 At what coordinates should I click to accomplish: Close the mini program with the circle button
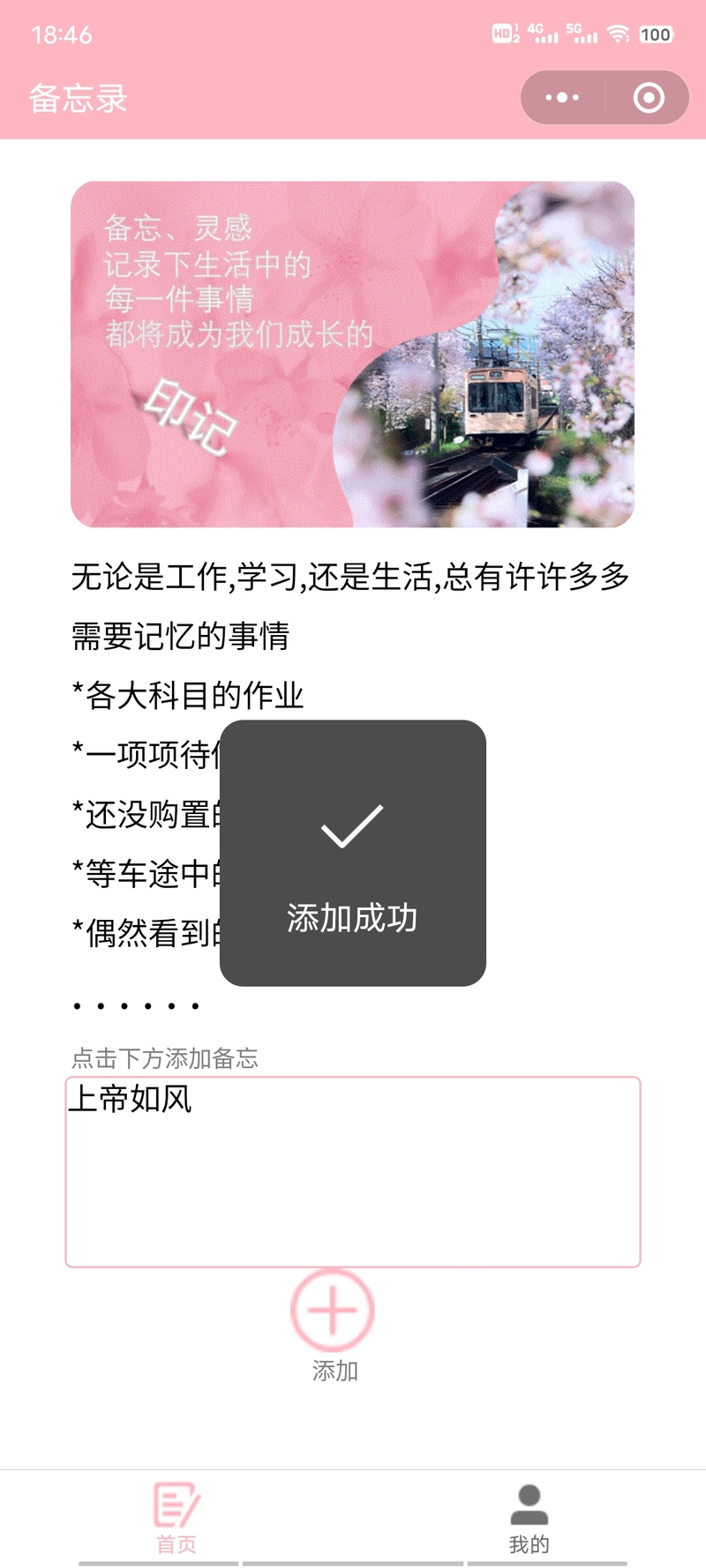tap(649, 98)
